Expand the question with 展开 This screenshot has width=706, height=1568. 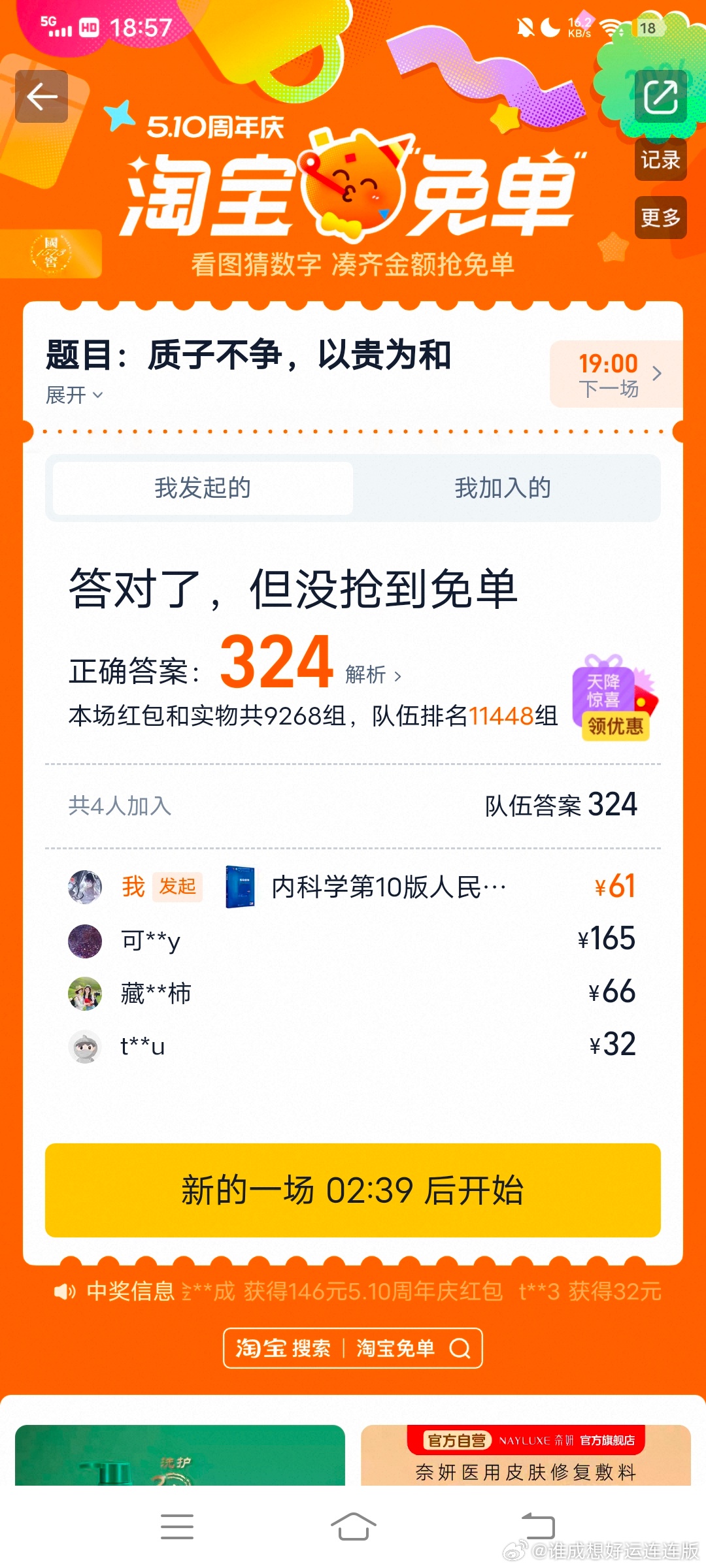pos(75,395)
